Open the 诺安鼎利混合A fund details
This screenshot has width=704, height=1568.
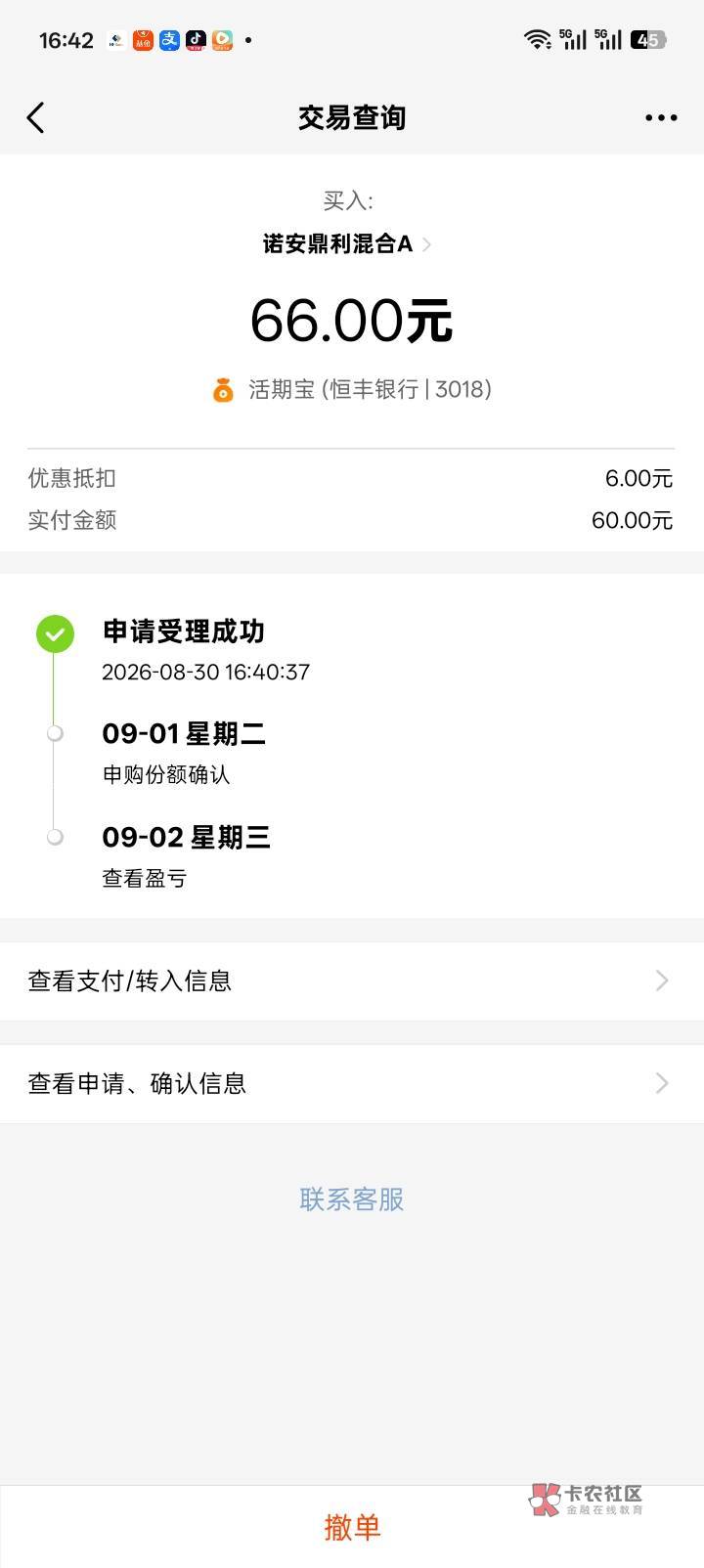click(x=347, y=243)
